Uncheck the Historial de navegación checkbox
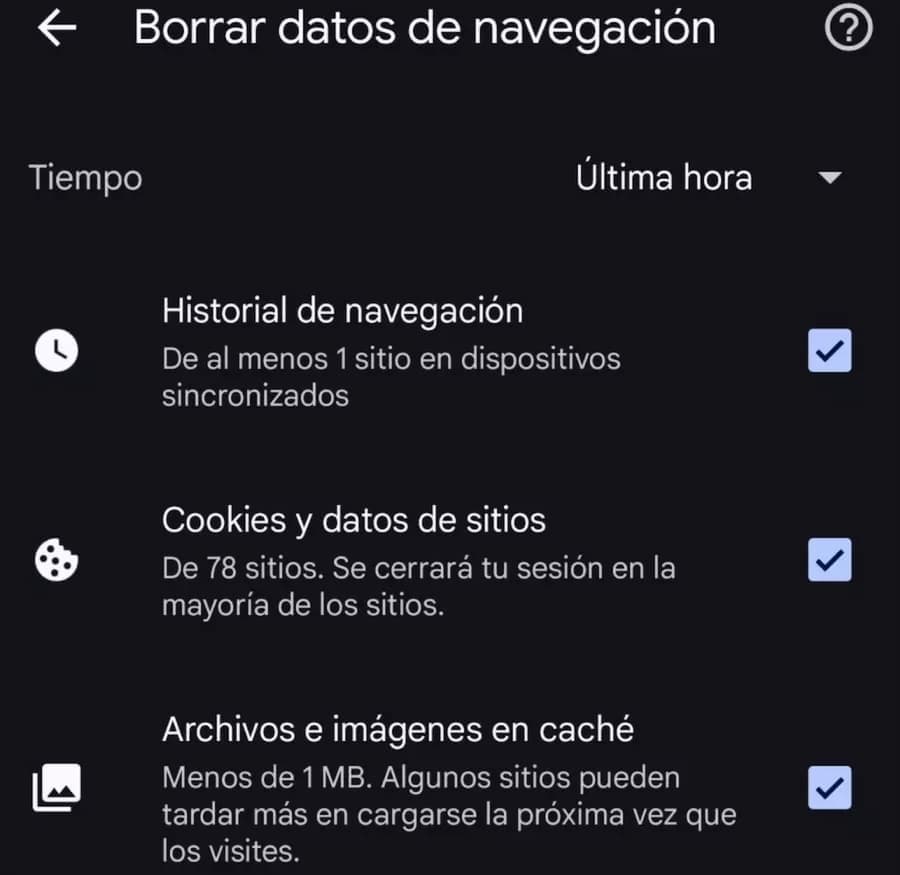This screenshot has width=900, height=875. click(x=829, y=351)
